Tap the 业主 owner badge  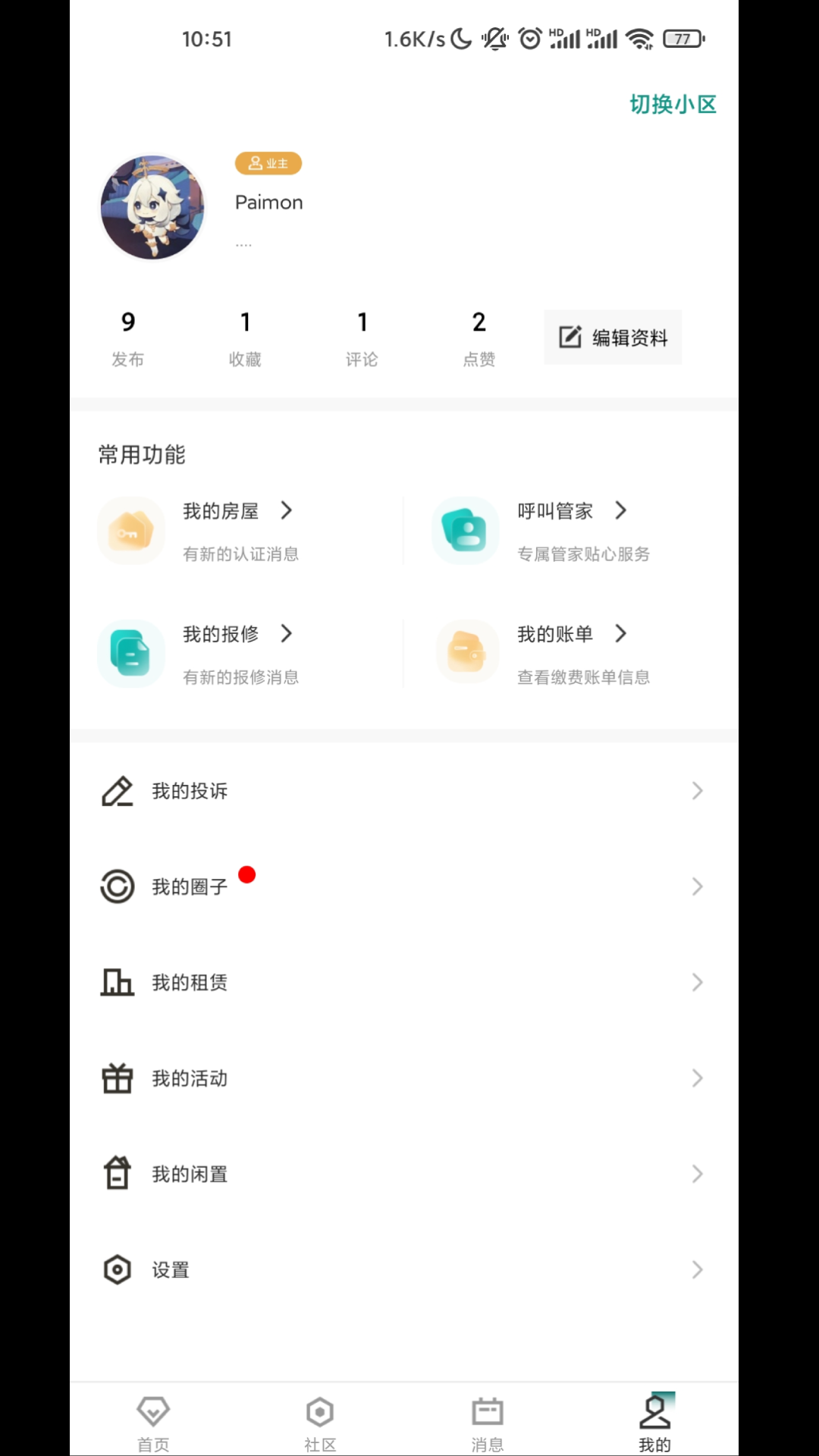pyautogui.click(x=268, y=164)
